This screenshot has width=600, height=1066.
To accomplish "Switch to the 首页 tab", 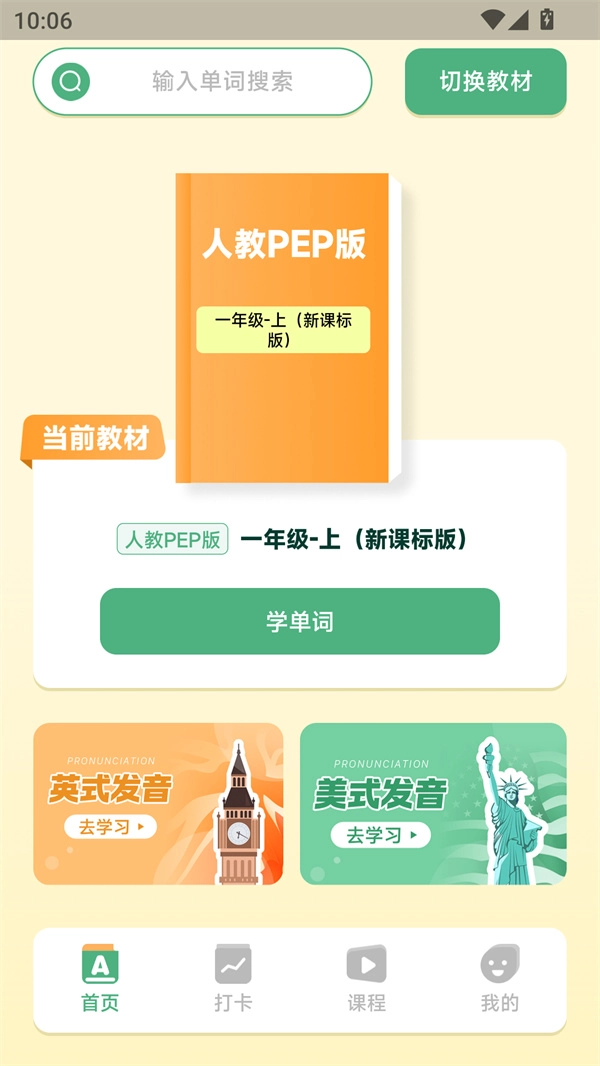I will pyautogui.click(x=100, y=980).
